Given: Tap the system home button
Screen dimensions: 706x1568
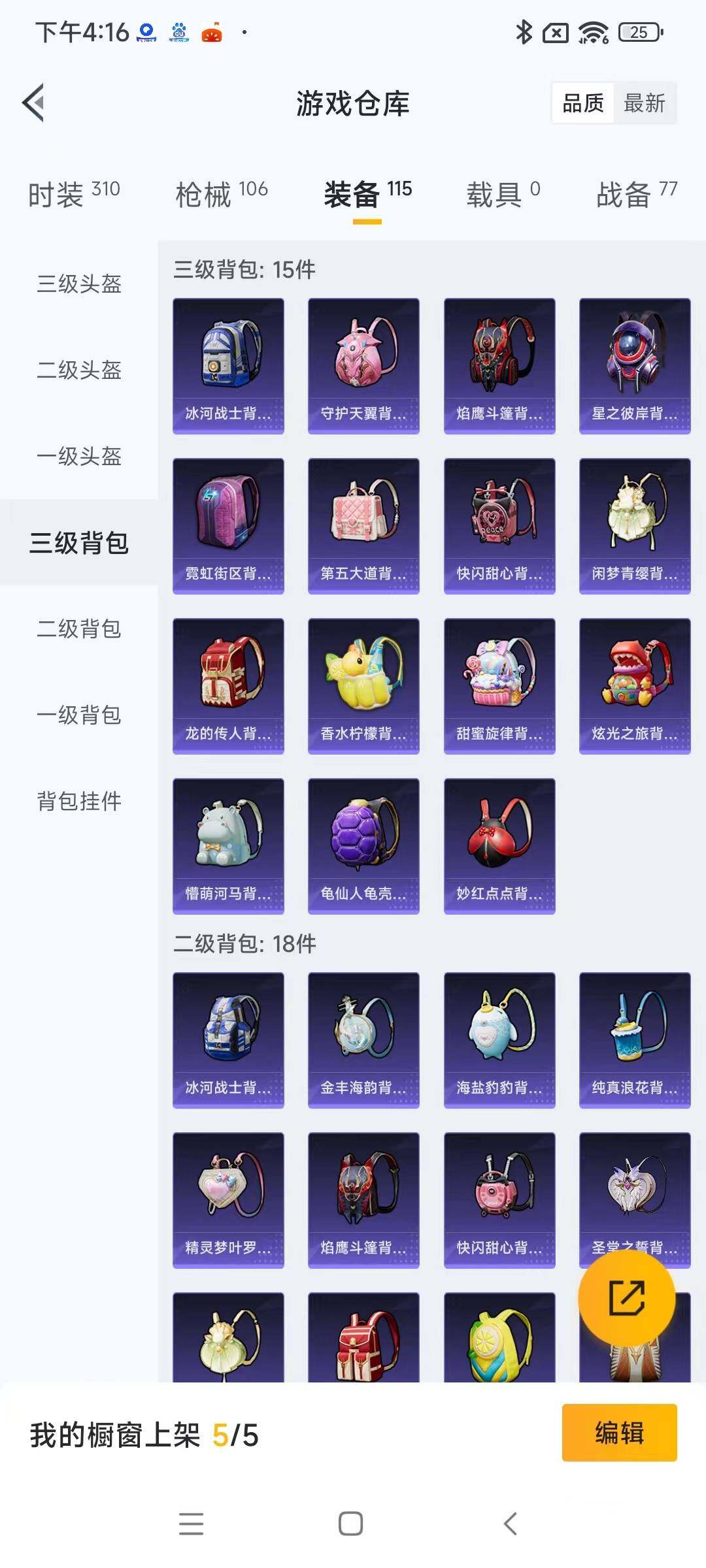Looking at the screenshot, I should click(351, 1524).
